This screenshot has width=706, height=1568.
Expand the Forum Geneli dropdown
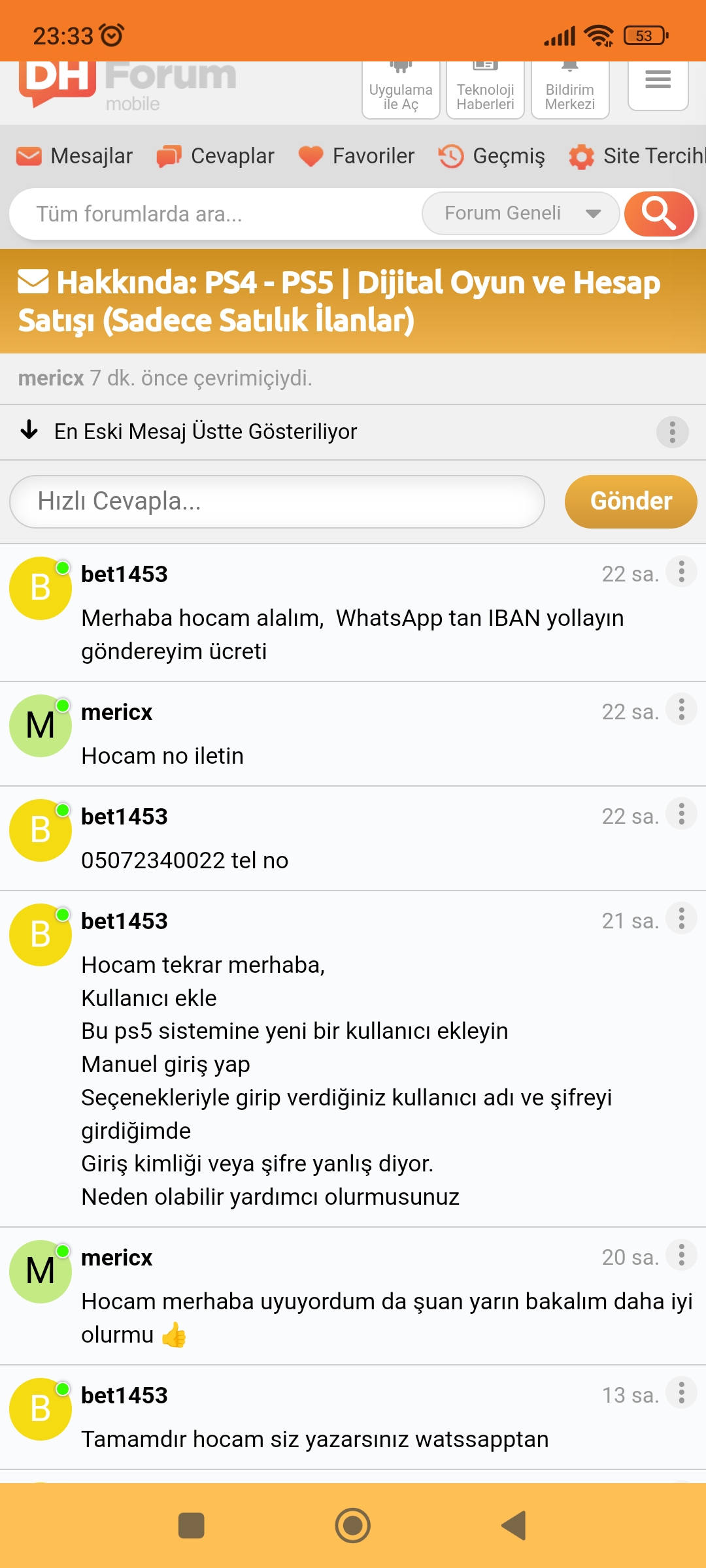[x=521, y=213]
